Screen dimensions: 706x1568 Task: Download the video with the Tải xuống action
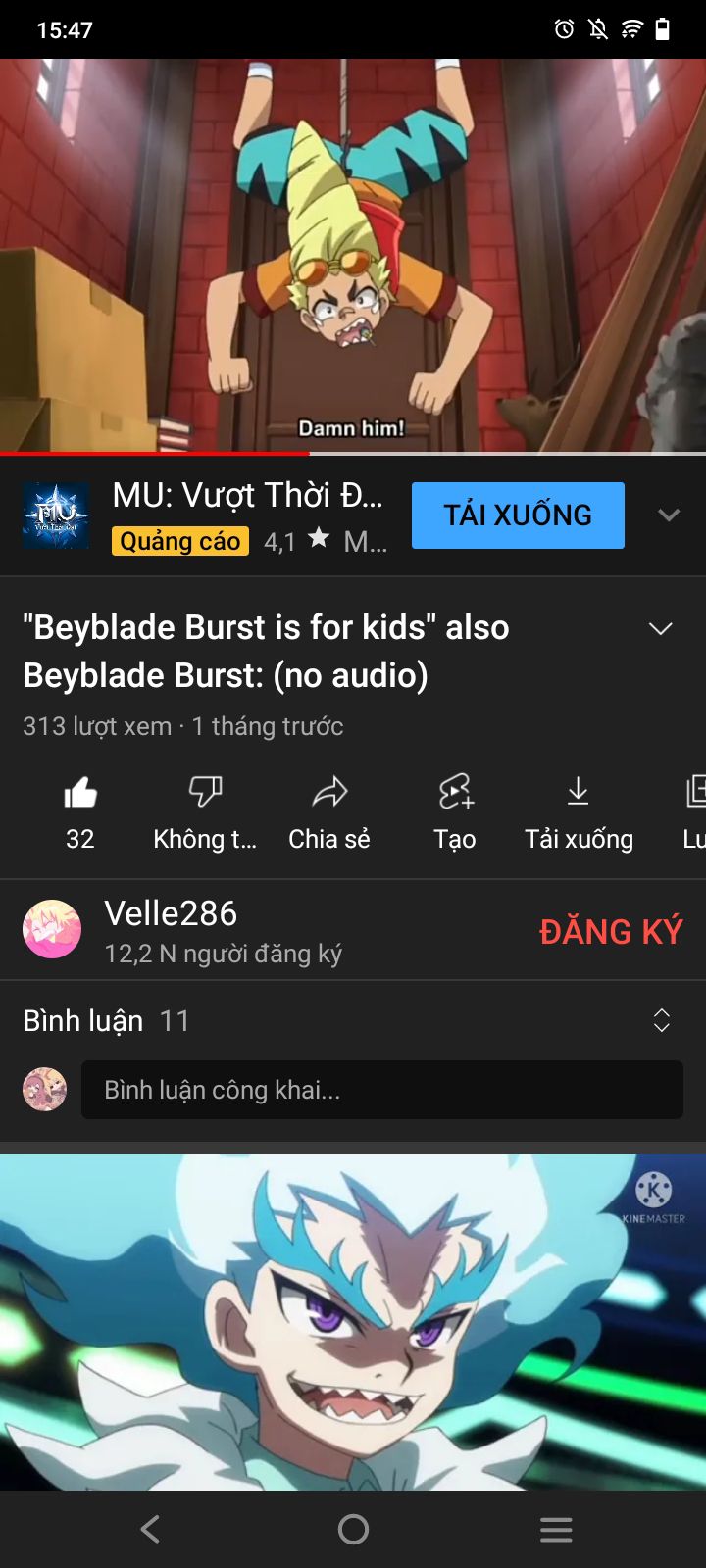coord(579,809)
